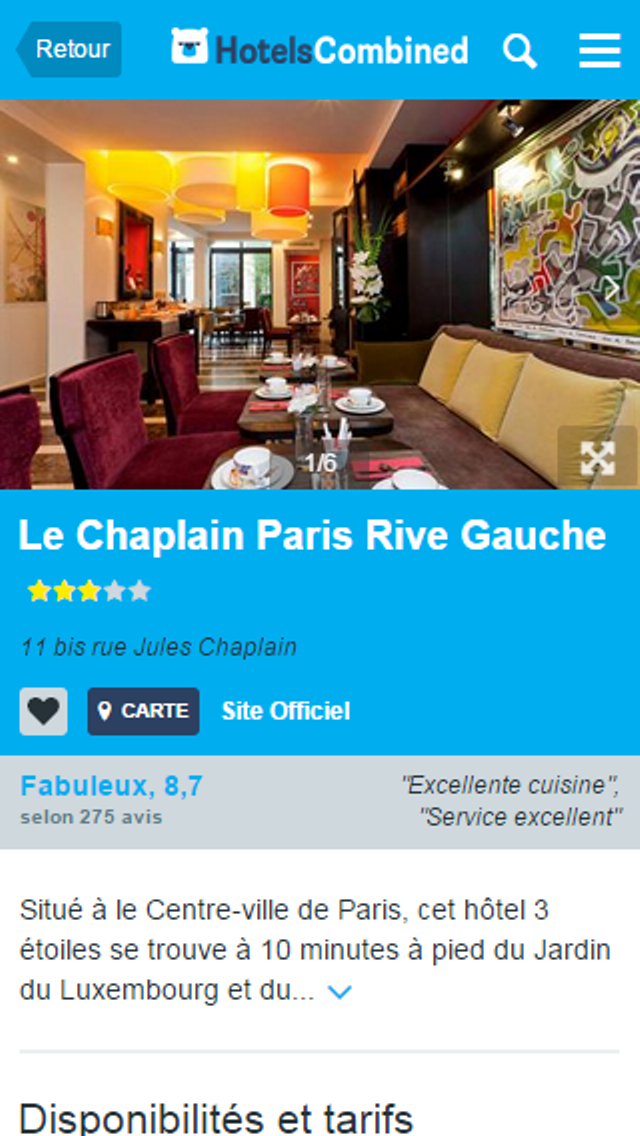The height and width of the screenshot is (1136, 640).
Task: Expand the hotel photo to fullscreen
Action: [x=597, y=457]
